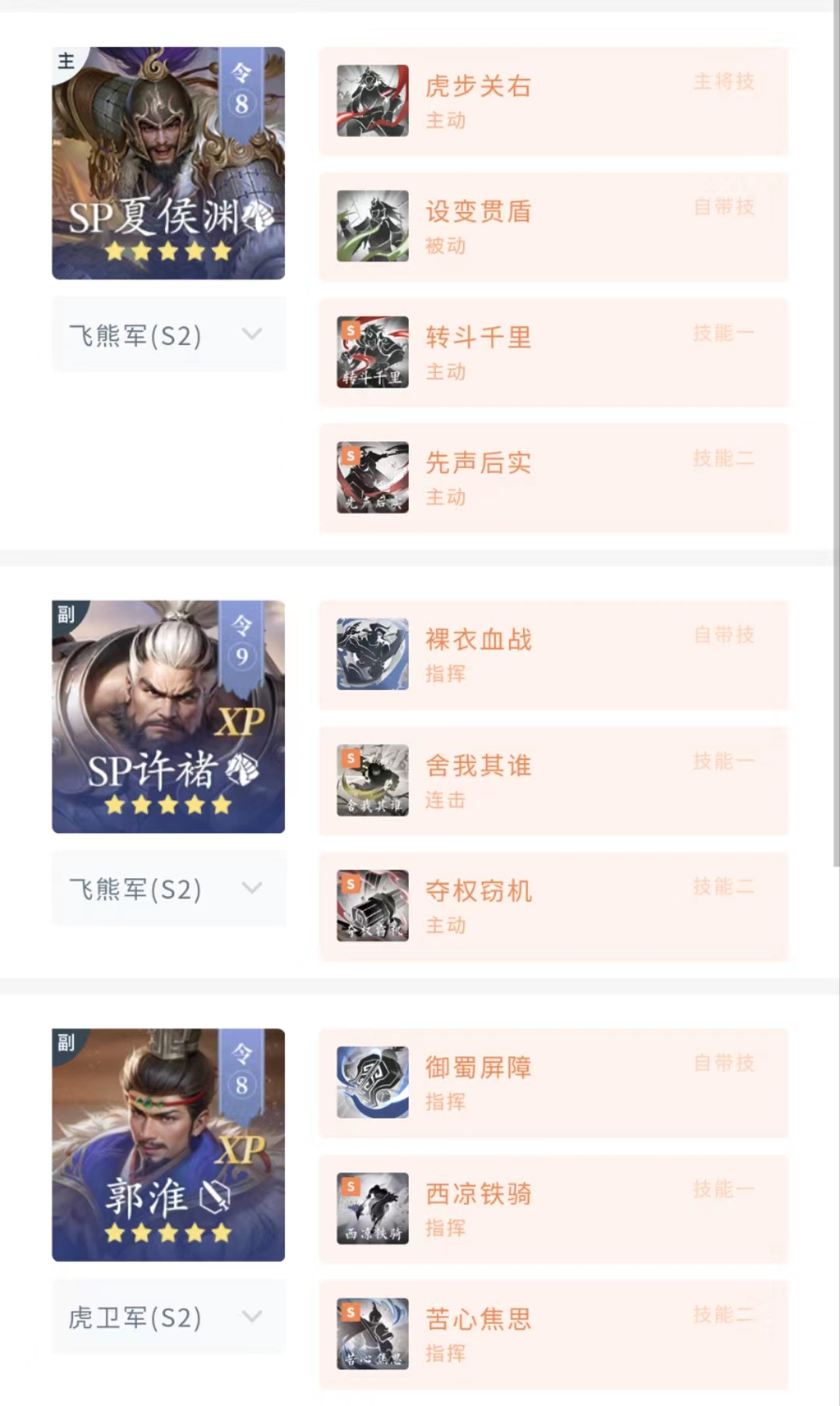Select the 苦心焦思 skill slot
This screenshot has height=1406, width=840.
pos(554,1334)
